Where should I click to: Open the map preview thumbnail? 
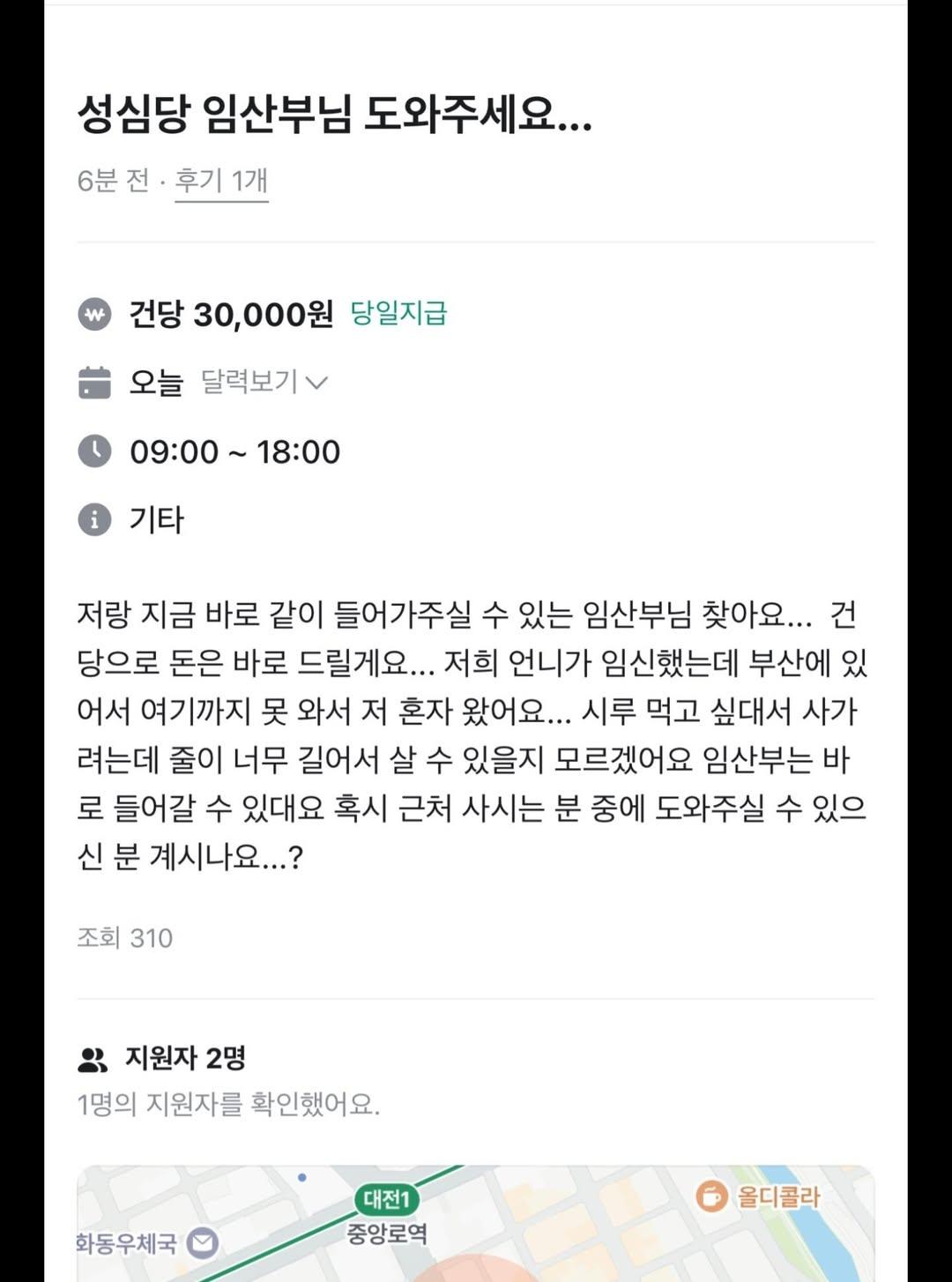(x=476, y=1226)
